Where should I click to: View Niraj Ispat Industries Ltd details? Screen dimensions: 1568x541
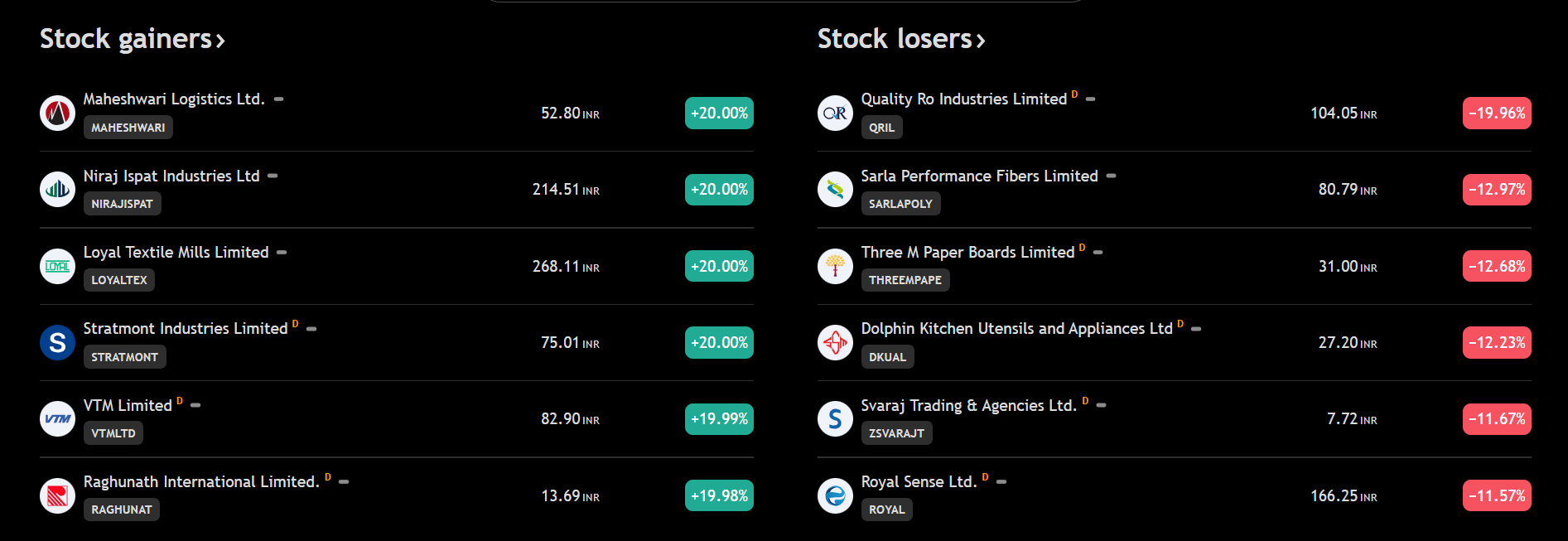tap(171, 176)
